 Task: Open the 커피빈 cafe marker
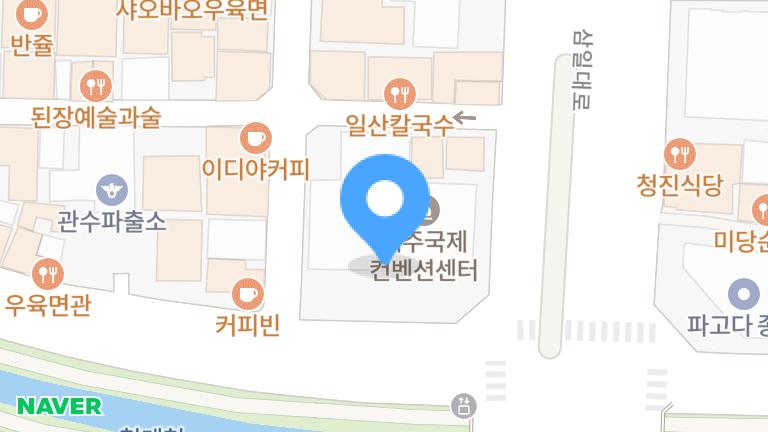click(247, 294)
